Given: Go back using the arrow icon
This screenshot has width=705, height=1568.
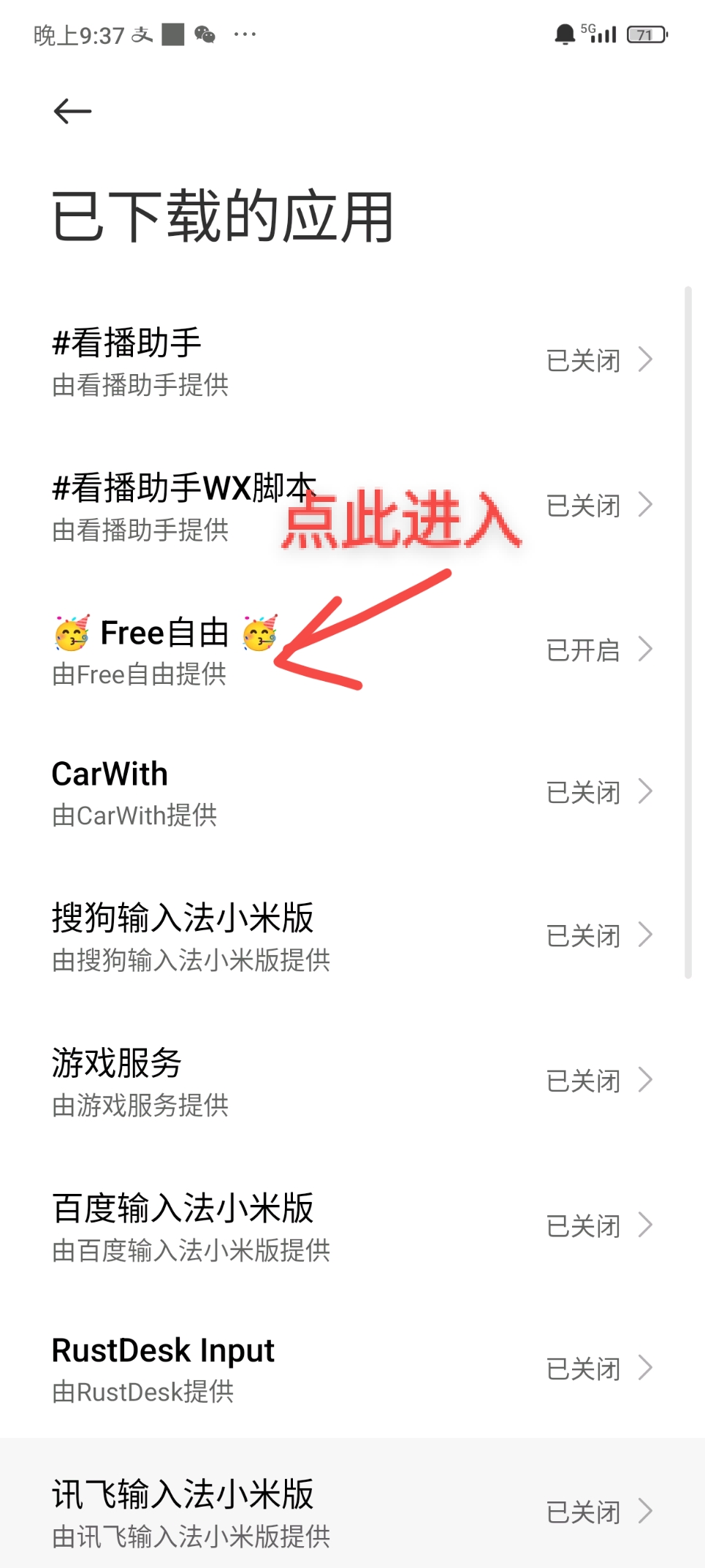Looking at the screenshot, I should coord(72,111).
